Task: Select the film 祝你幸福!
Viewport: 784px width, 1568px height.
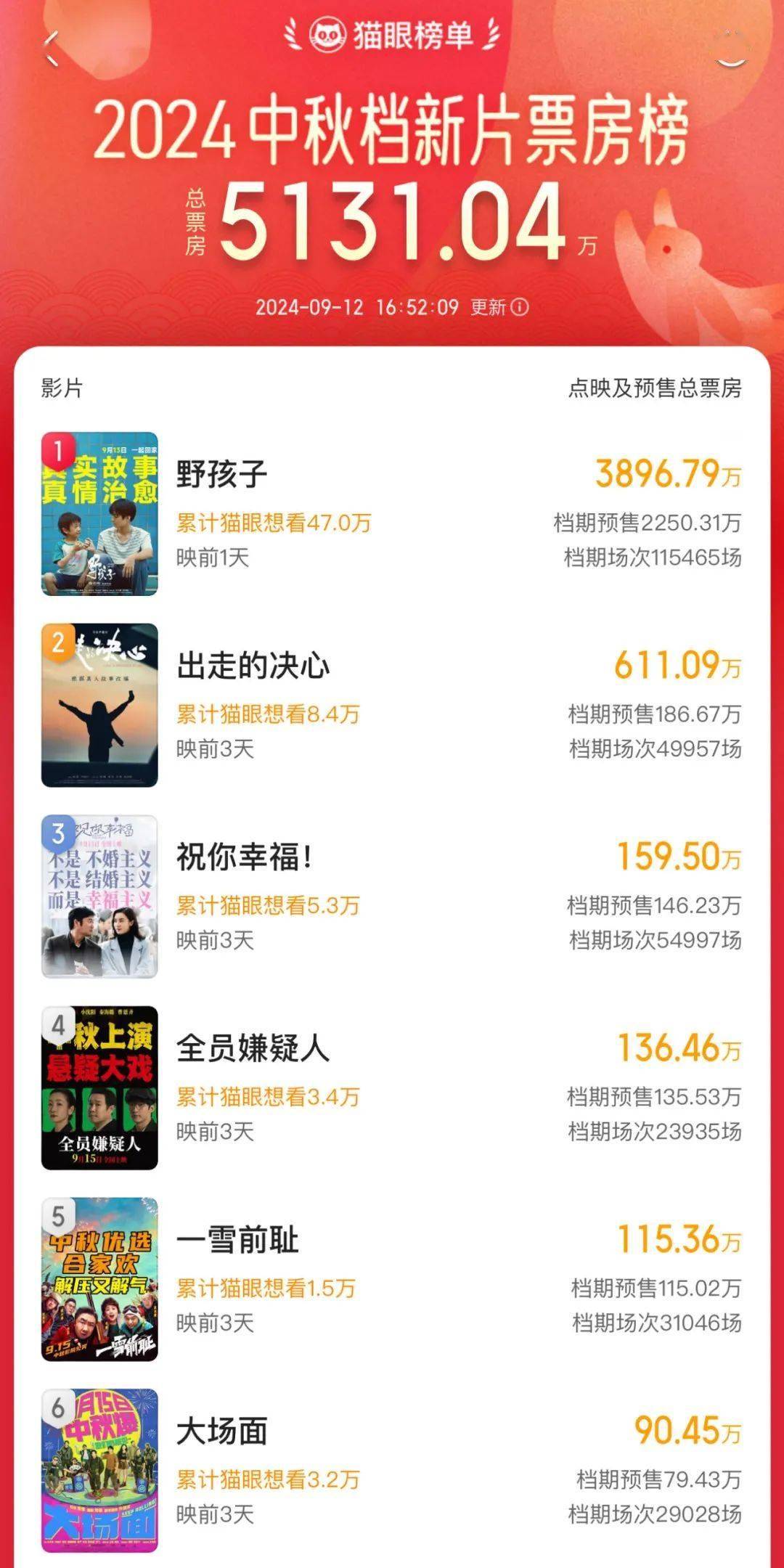Action: (x=245, y=857)
